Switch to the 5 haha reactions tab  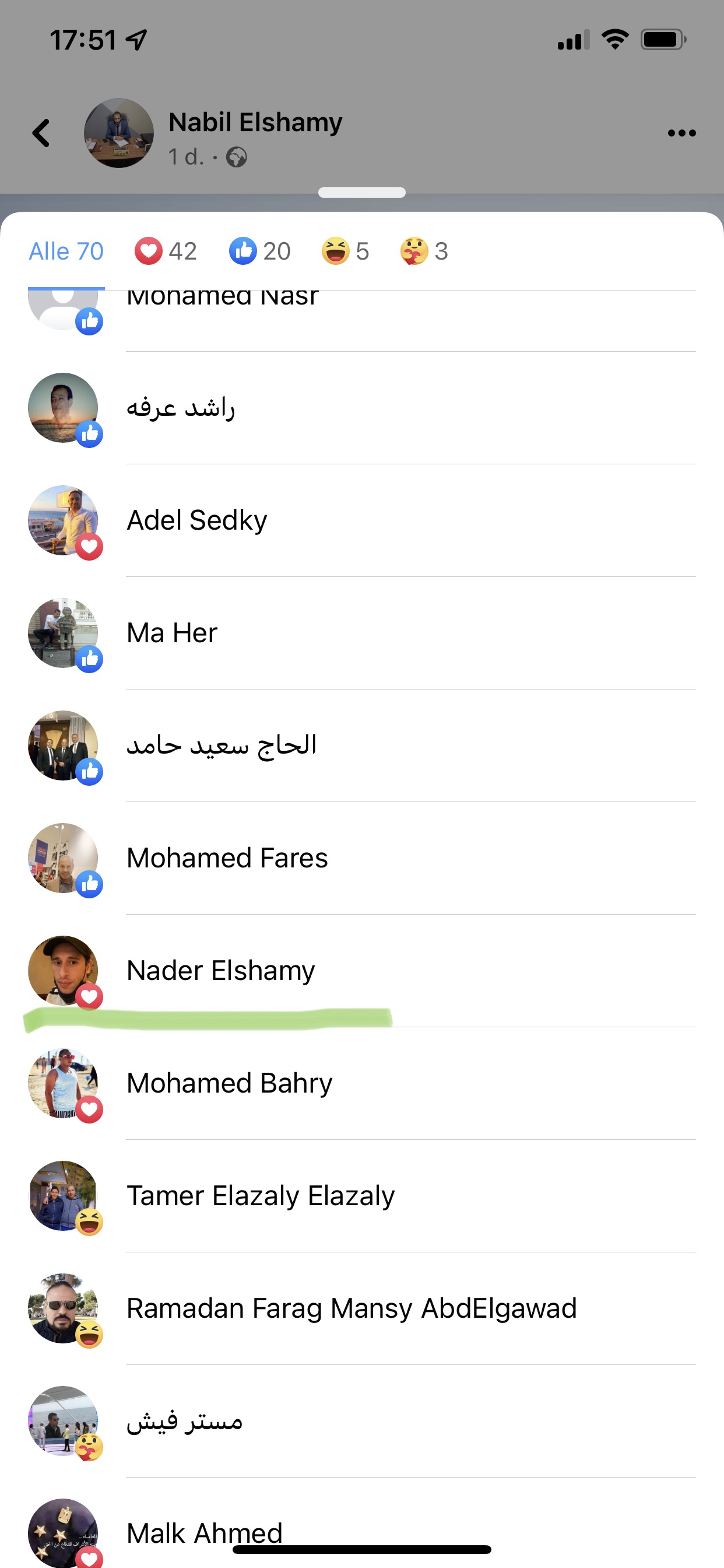[x=345, y=251]
